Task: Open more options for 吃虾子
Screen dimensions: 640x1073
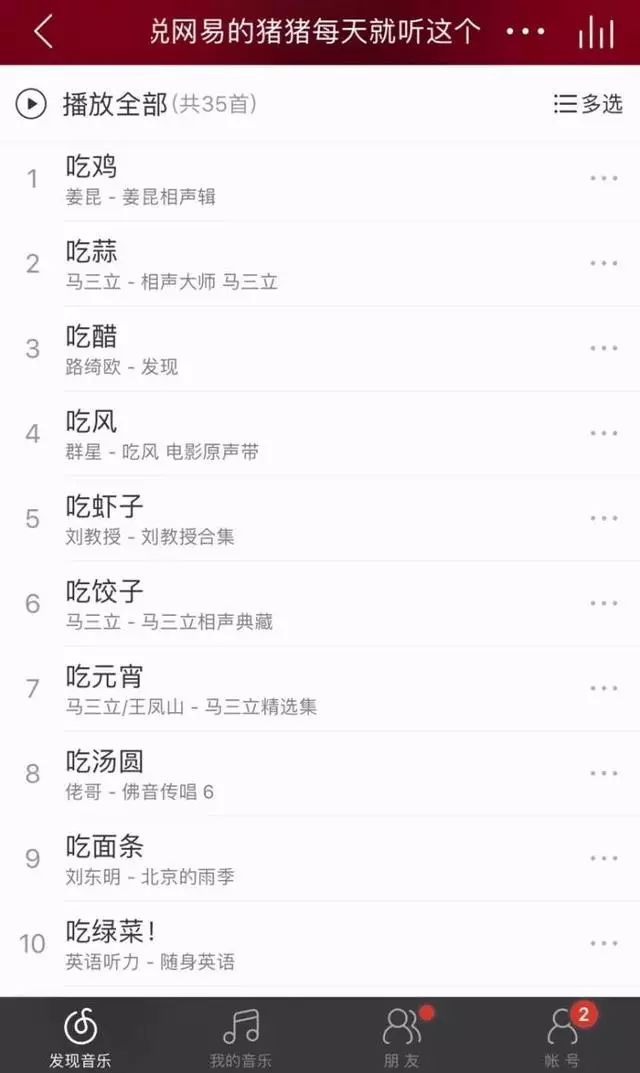Action: pos(604,518)
